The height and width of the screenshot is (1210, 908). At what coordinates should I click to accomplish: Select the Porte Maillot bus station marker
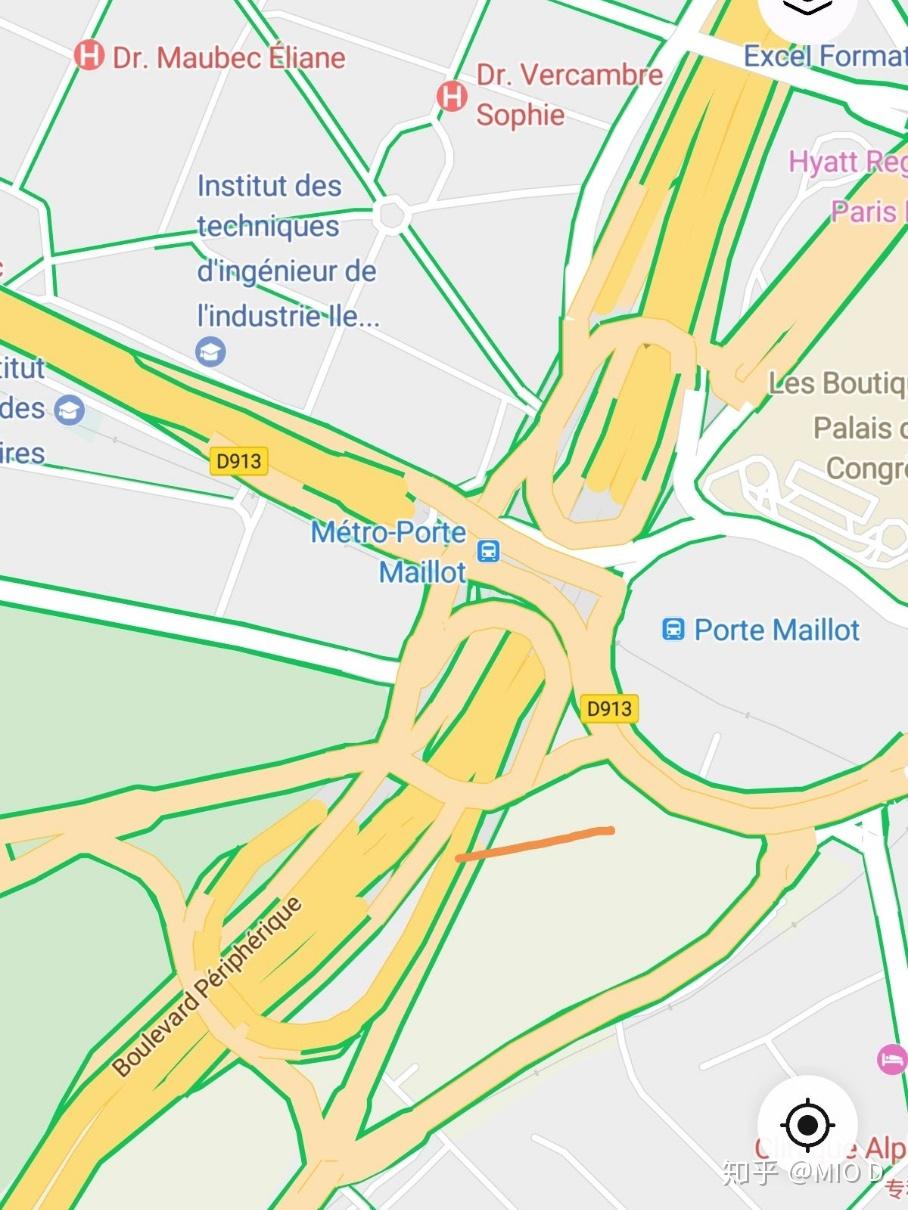coord(674,629)
